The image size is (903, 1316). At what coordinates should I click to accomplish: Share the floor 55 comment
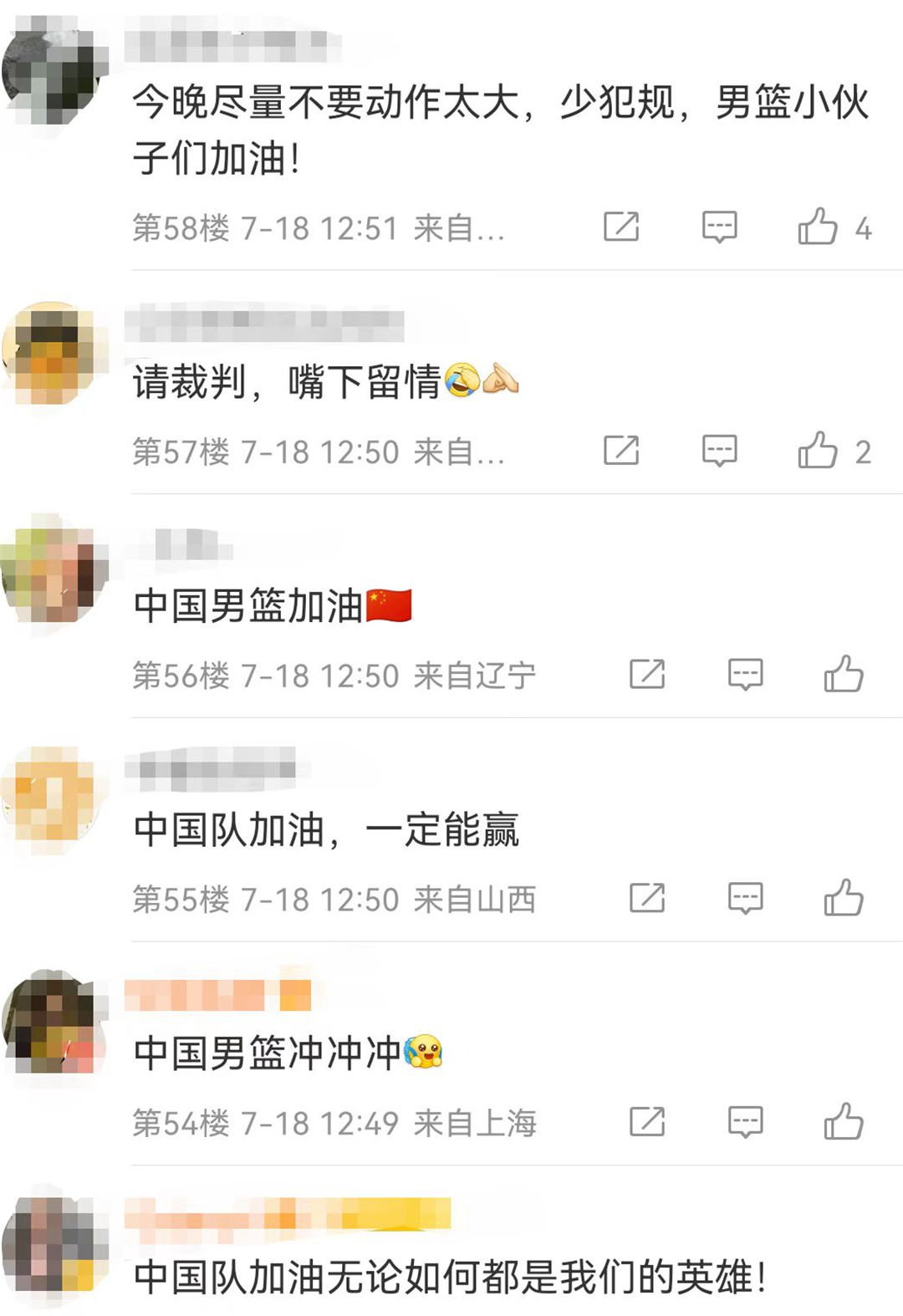click(x=647, y=898)
